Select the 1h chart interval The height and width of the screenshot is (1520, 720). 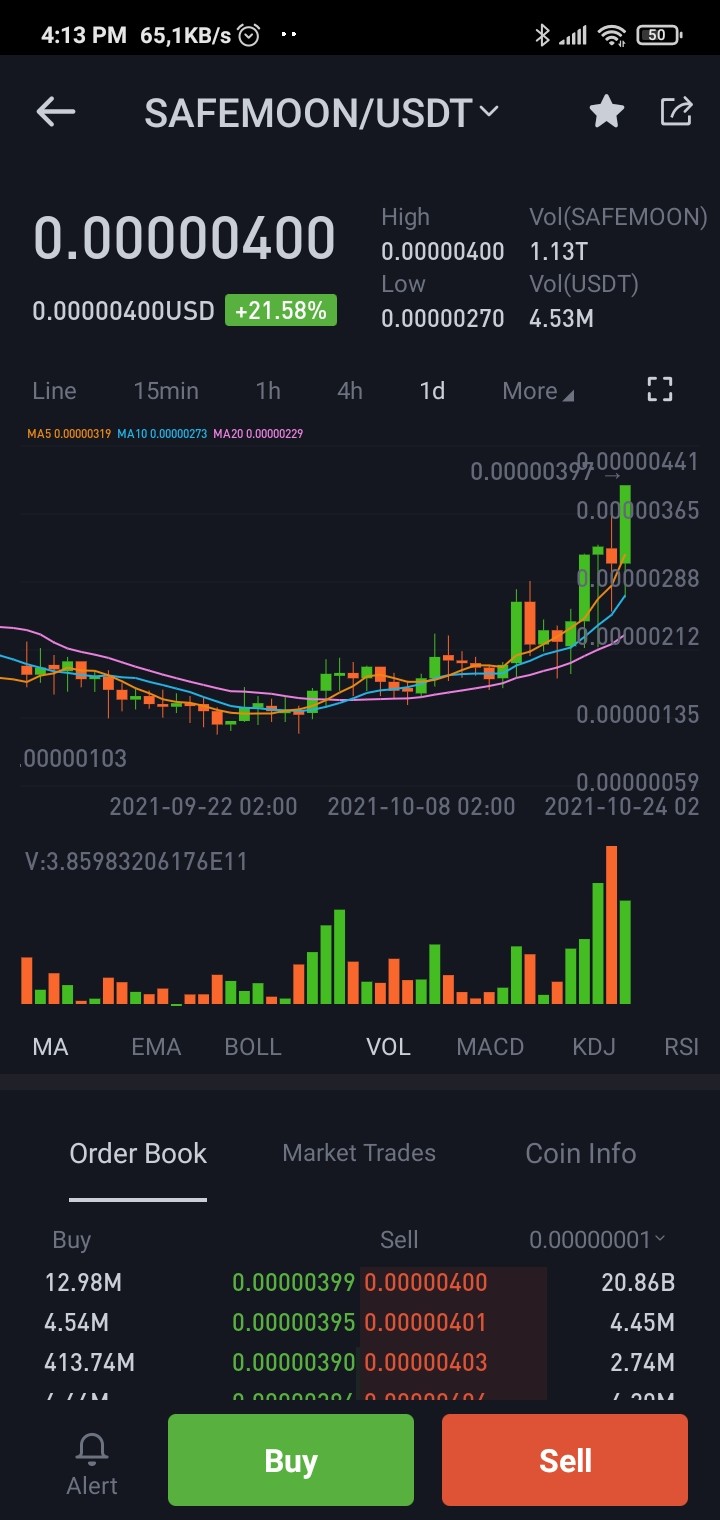[268, 391]
